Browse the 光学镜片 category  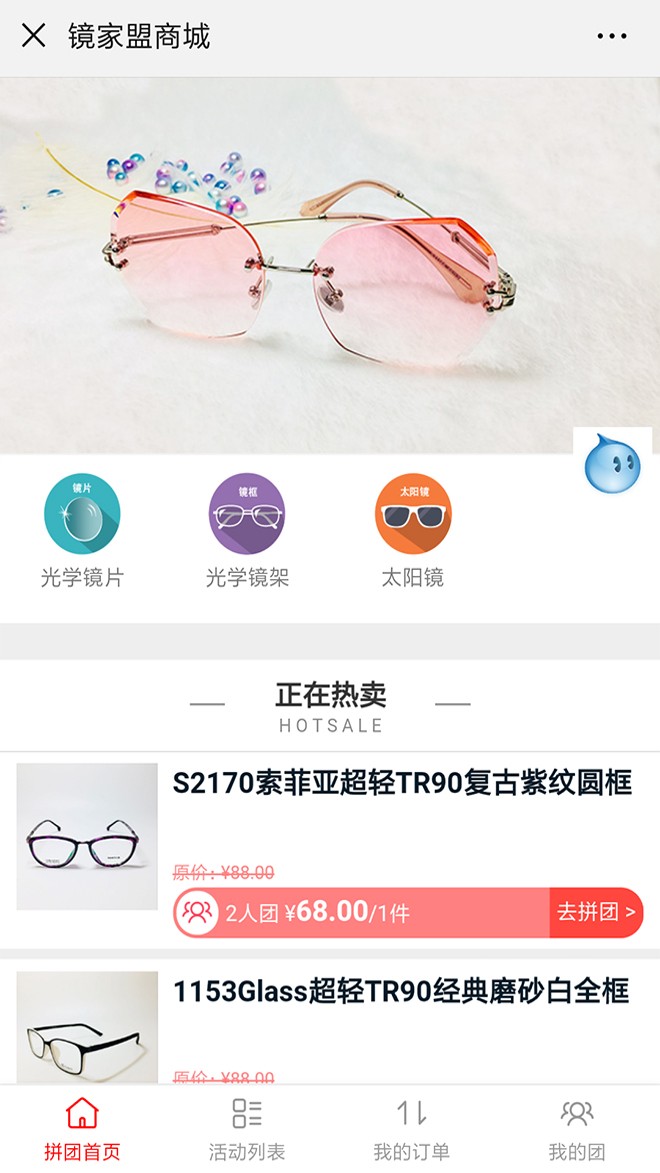pos(82,530)
